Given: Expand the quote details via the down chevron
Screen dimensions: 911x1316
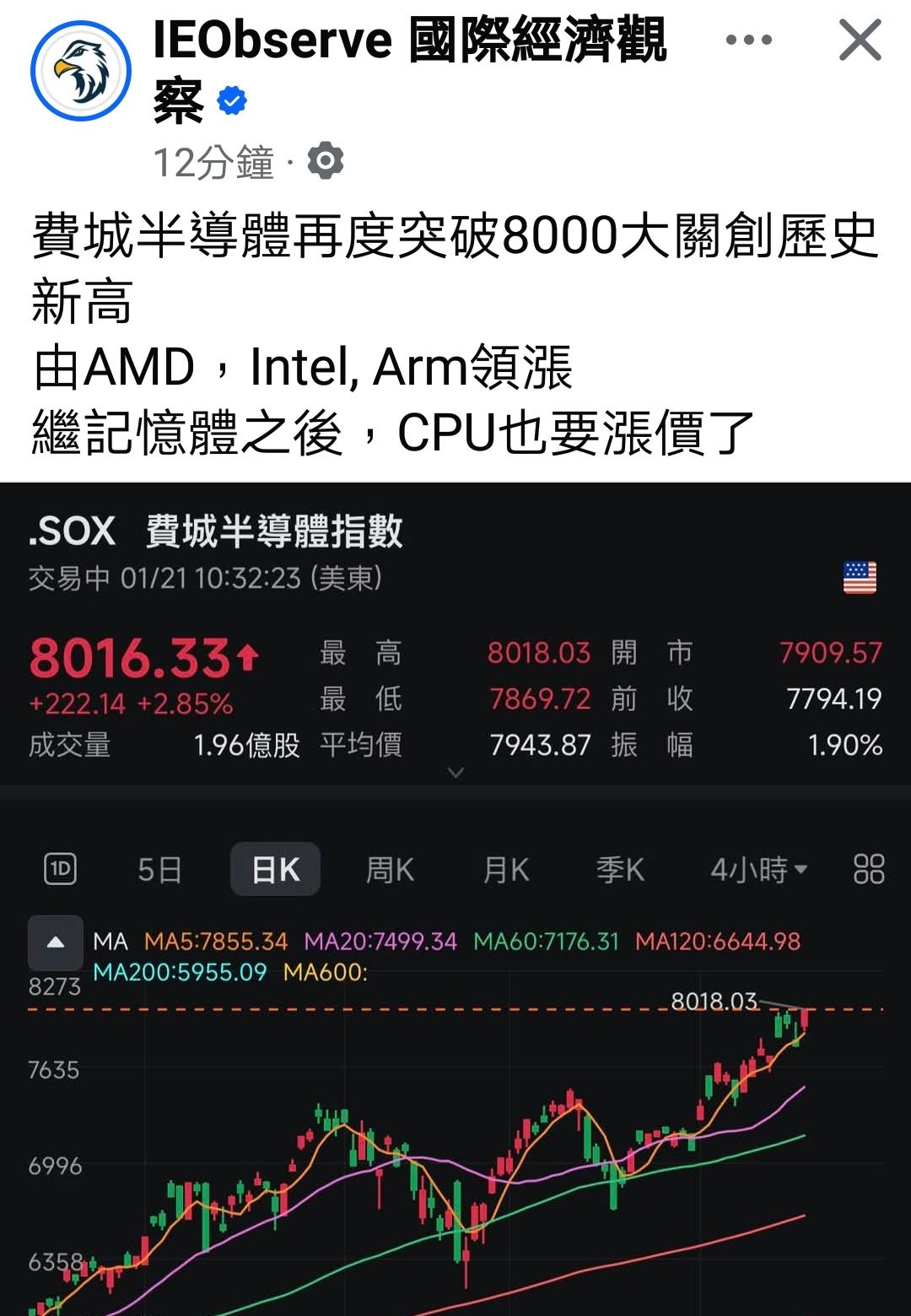Looking at the screenshot, I should coord(455,771).
